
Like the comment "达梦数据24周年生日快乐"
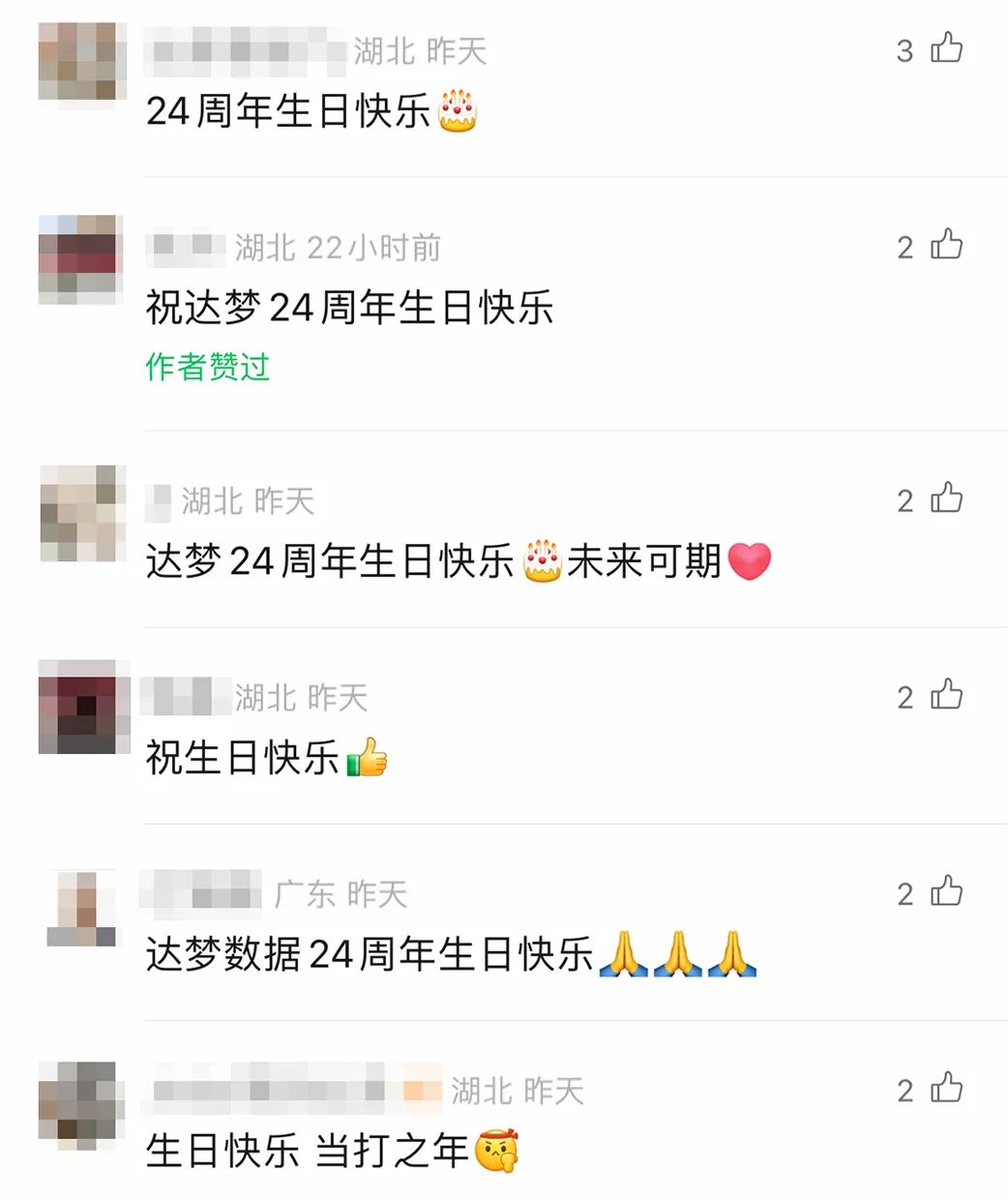946,892
